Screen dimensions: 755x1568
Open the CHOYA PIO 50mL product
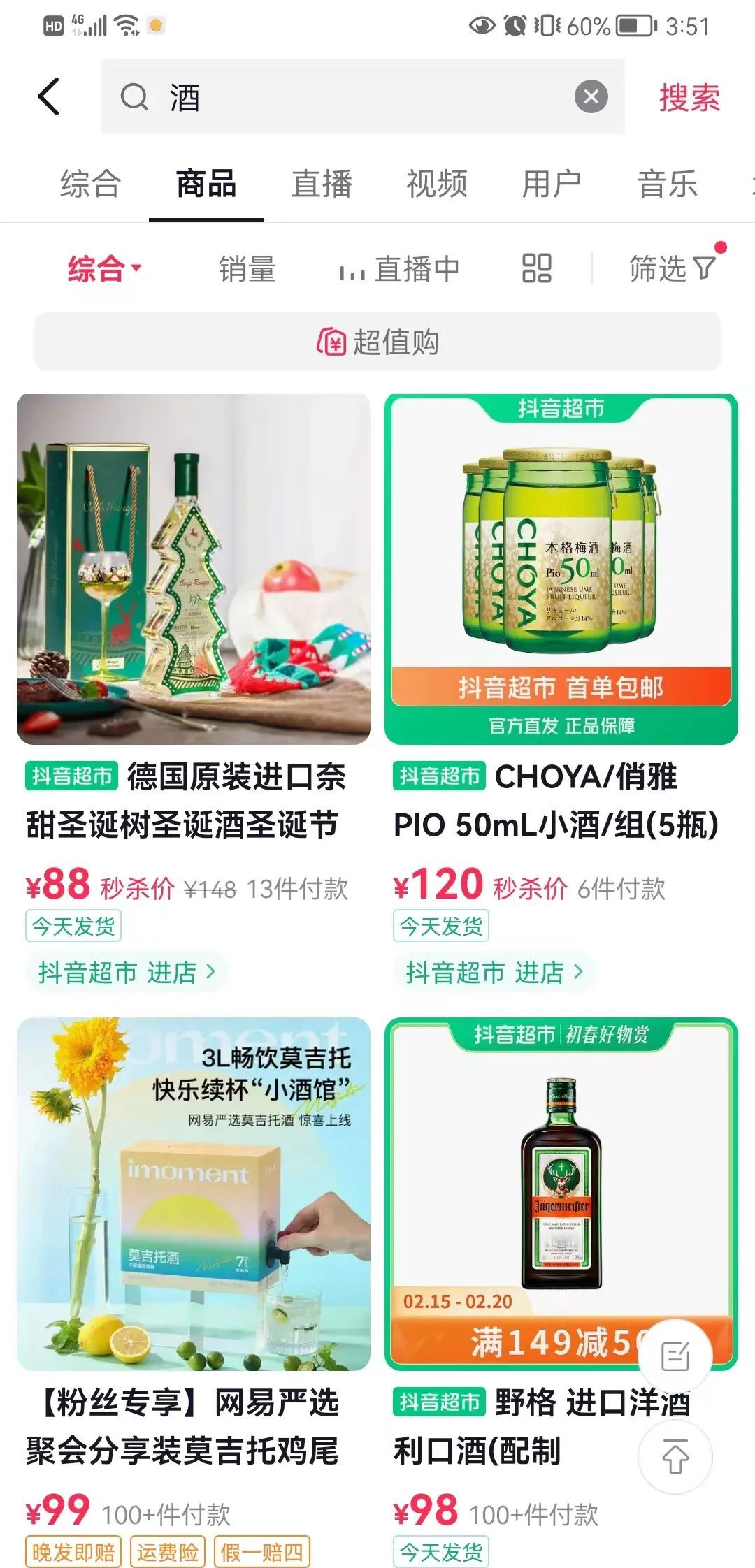pos(561,569)
